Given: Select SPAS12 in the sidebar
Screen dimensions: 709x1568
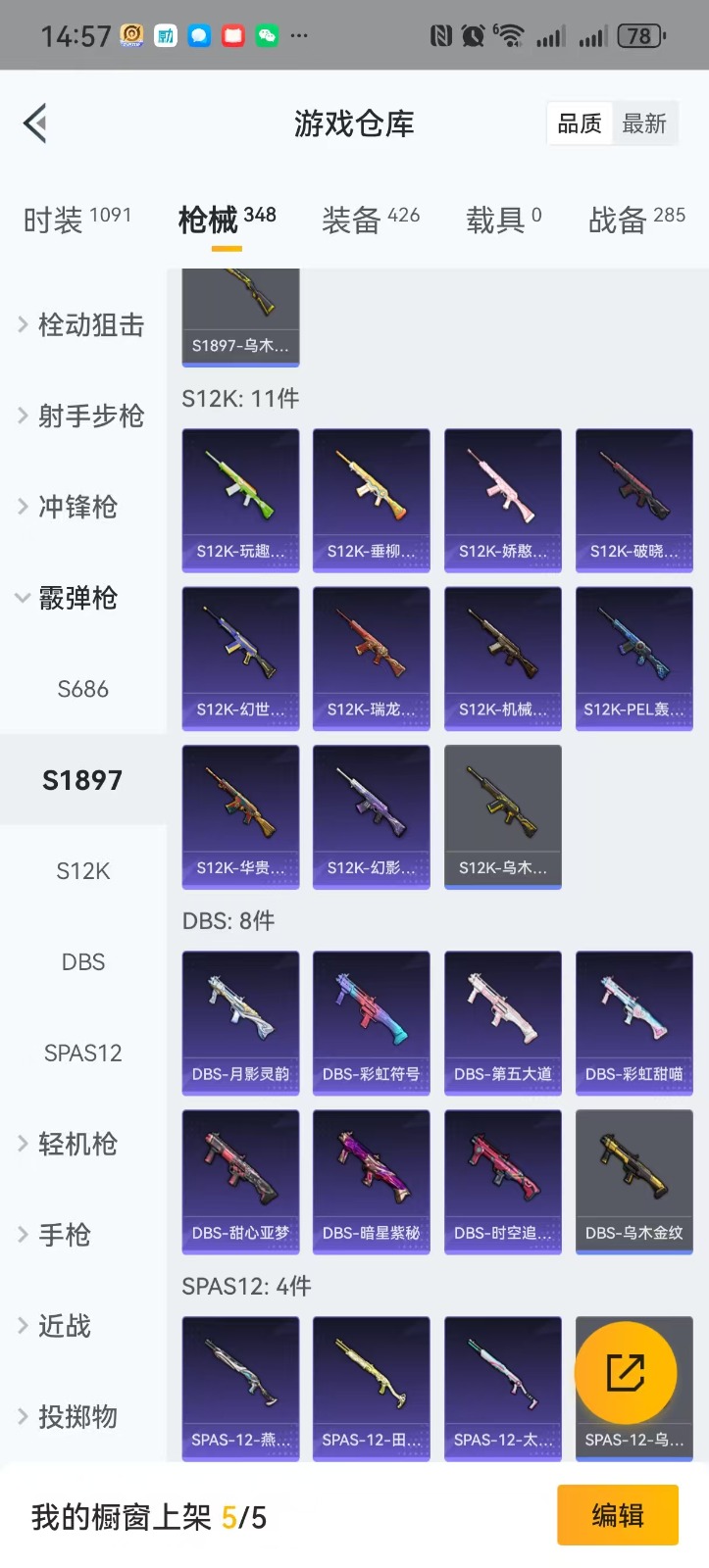Looking at the screenshot, I should [x=83, y=1053].
